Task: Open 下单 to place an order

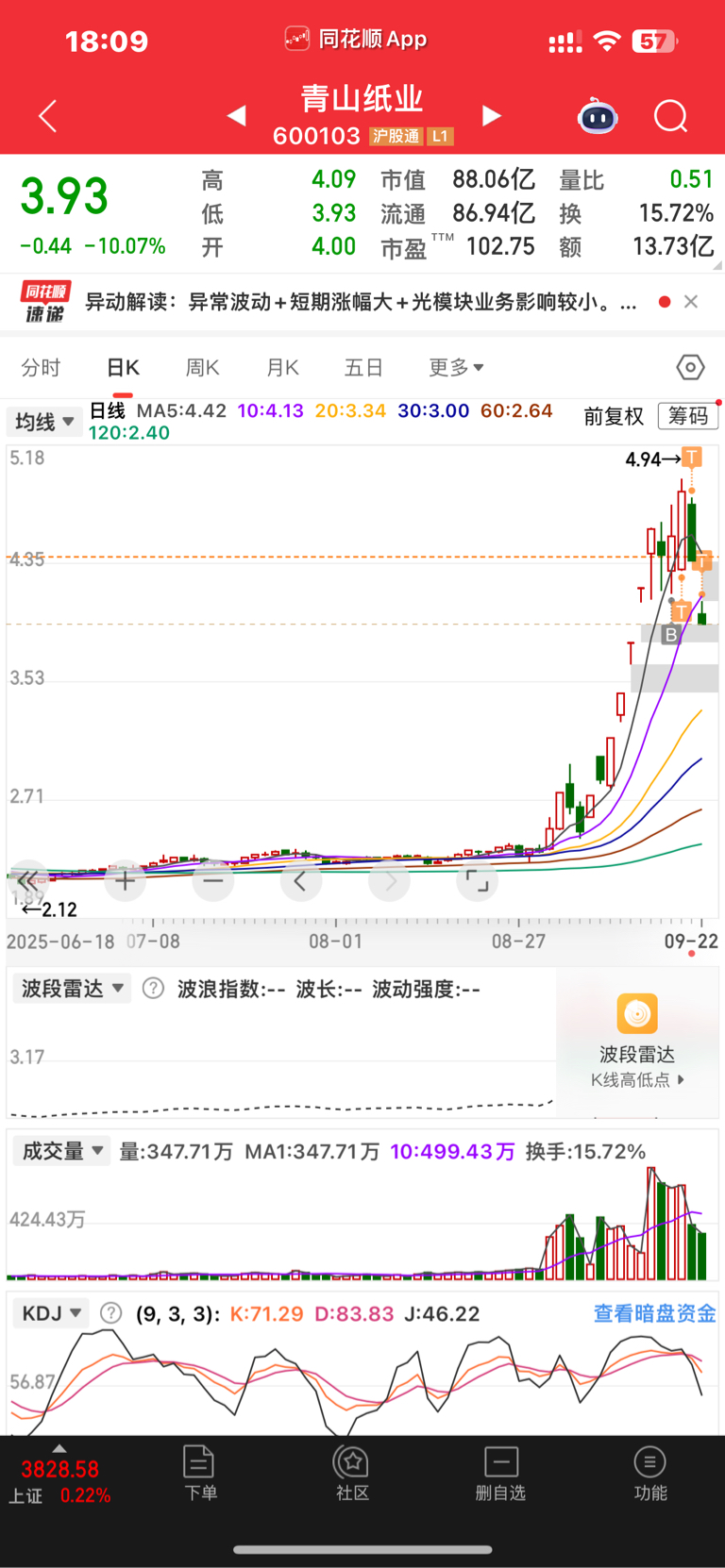Action: click(200, 1473)
